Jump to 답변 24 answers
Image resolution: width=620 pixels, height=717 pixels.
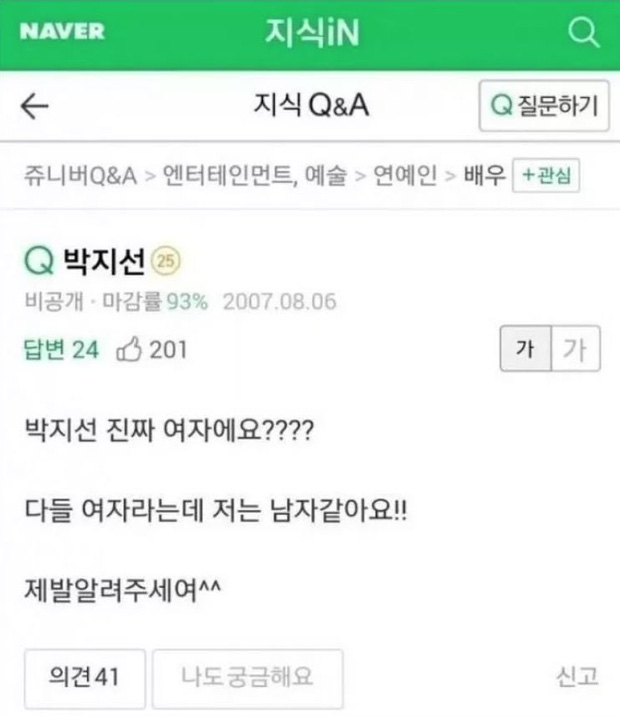click(x=61, y=349)
